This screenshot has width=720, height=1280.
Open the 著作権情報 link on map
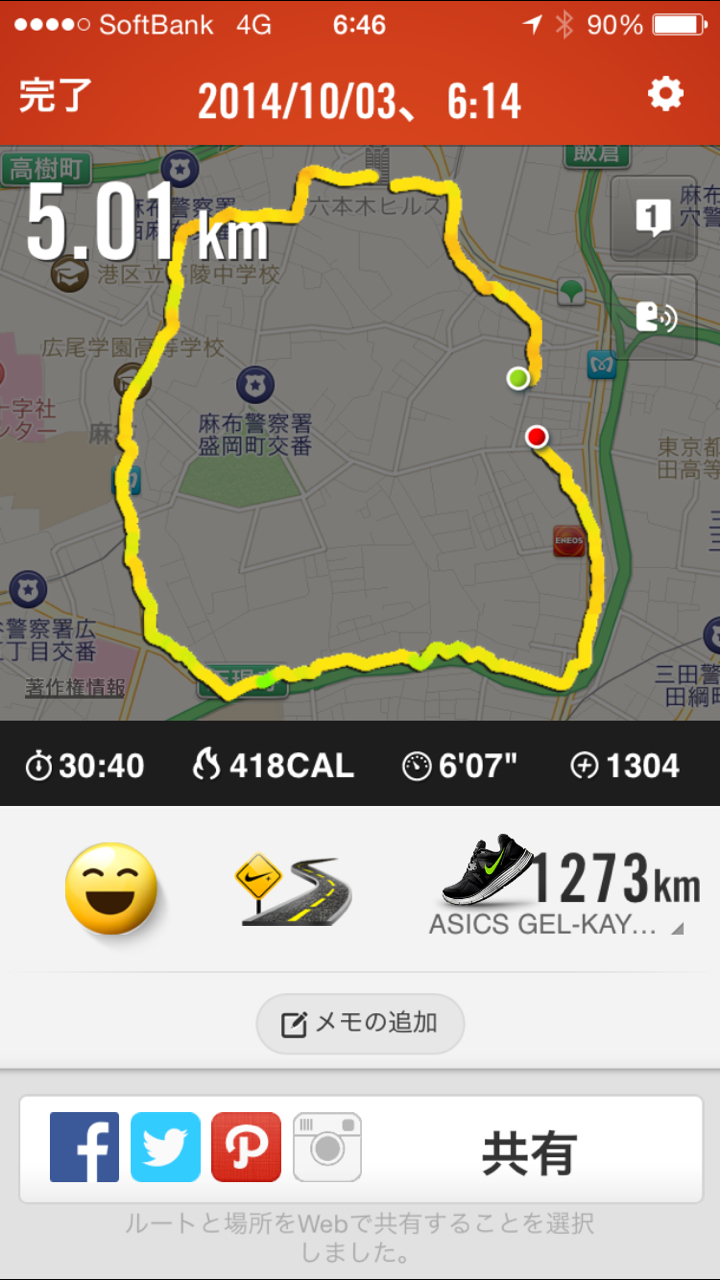pos(76,688)
